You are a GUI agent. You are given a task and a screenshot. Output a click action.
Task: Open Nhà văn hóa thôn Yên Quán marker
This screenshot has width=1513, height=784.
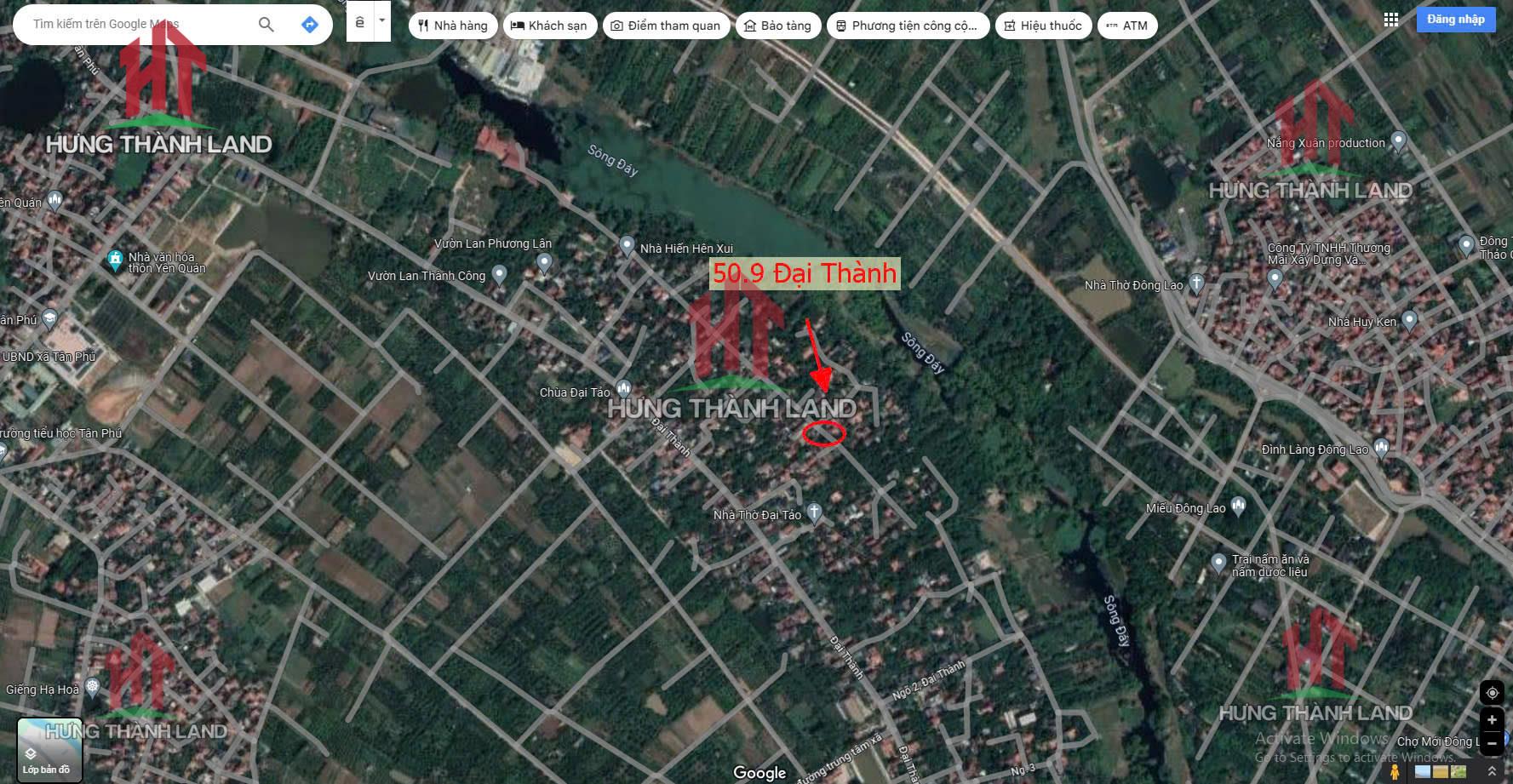tap(115, 260)
